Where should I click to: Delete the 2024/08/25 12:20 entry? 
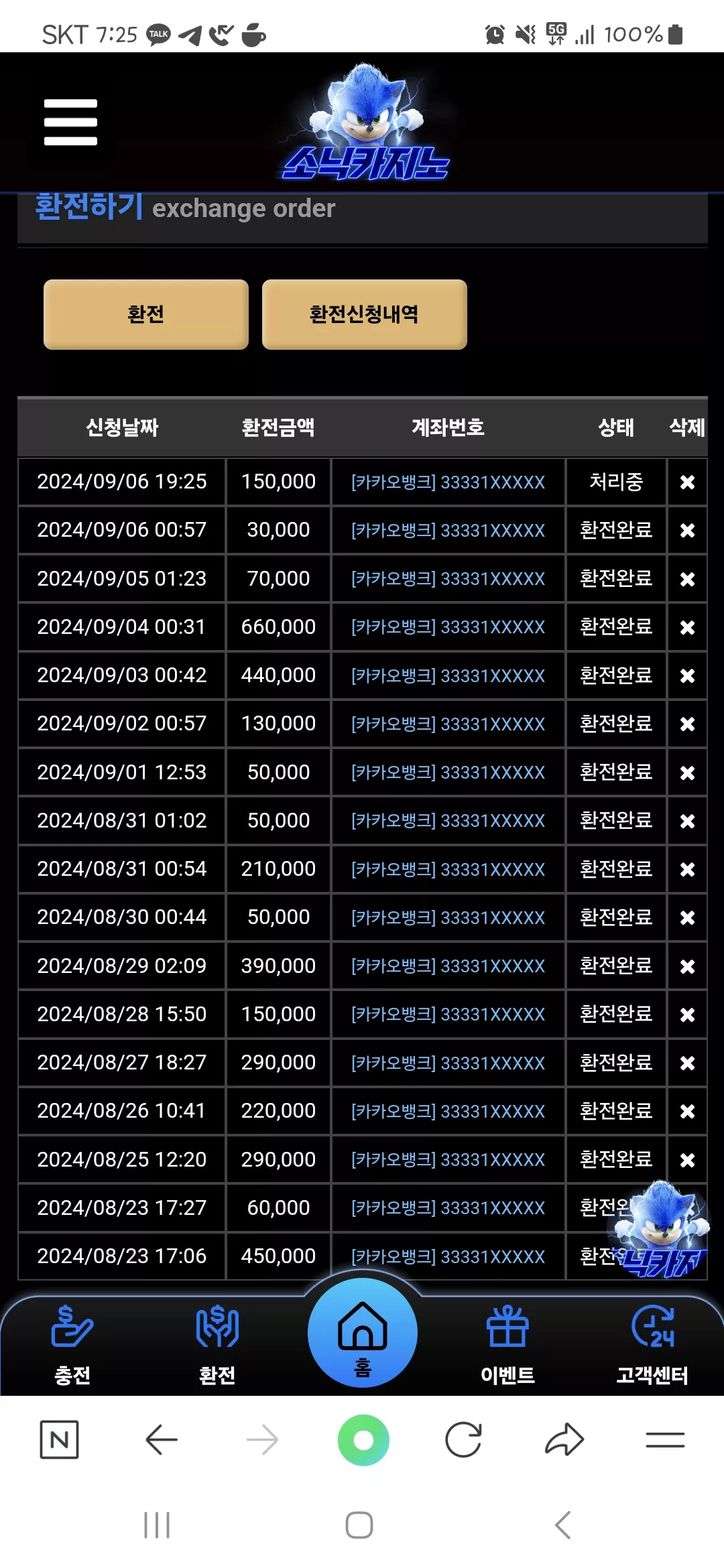tap(687, 1160)
